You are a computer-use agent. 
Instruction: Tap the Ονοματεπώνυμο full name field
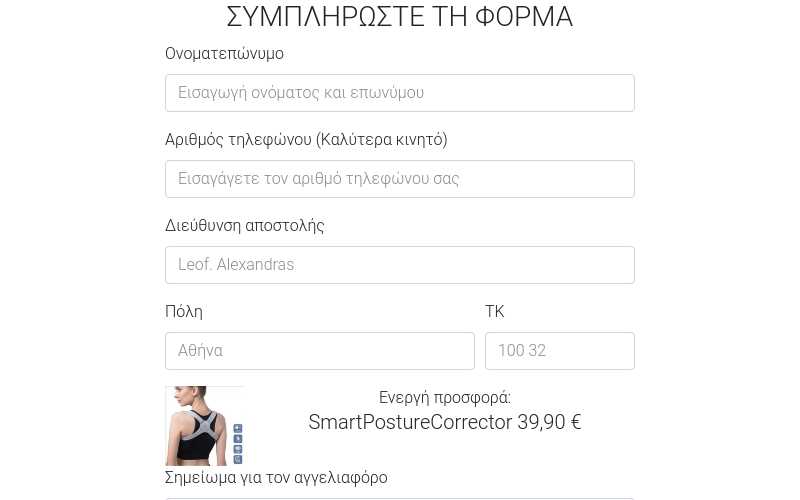click(399, 93)
